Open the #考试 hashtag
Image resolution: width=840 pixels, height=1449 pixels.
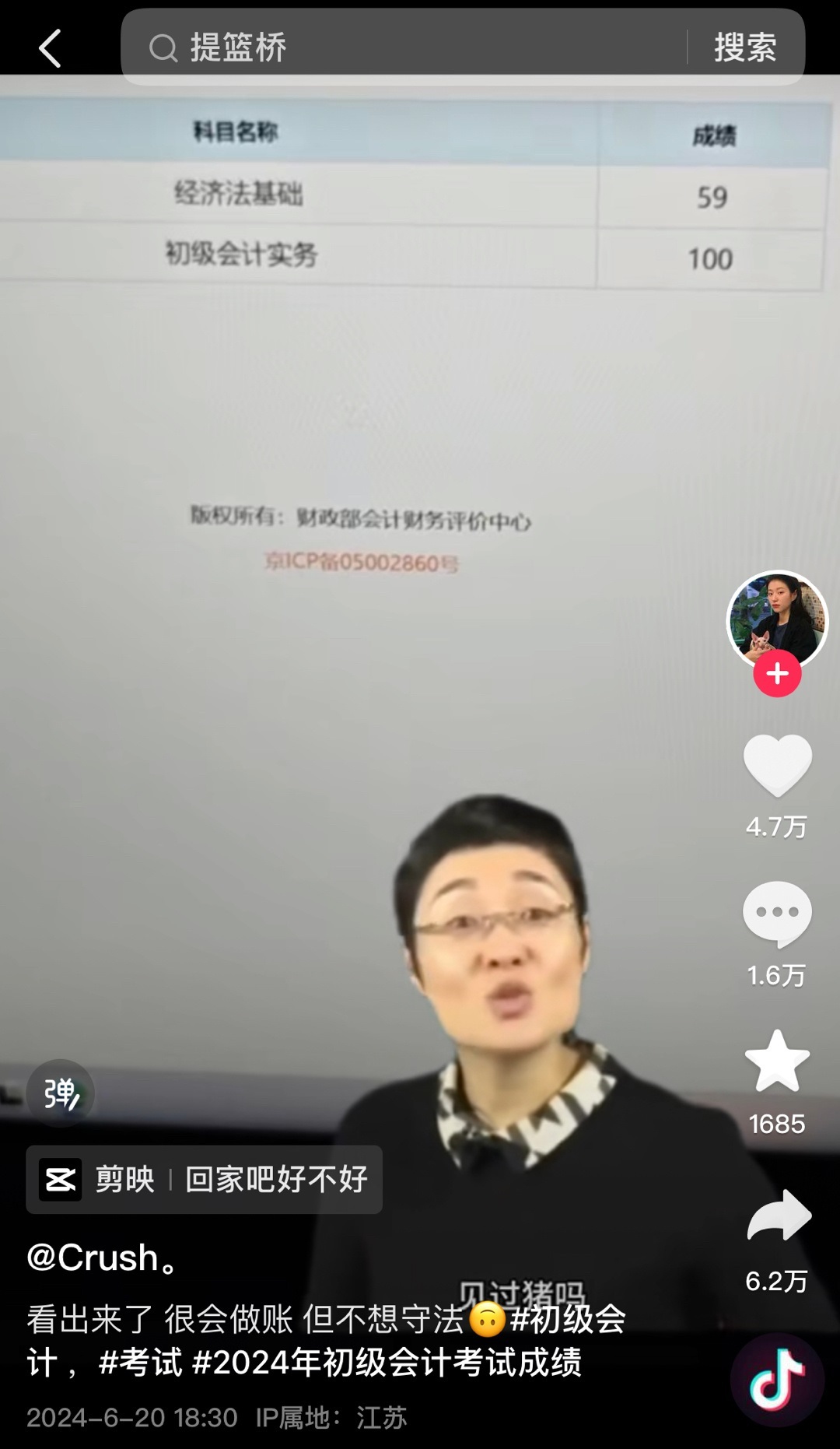(x=140, y=1363)
